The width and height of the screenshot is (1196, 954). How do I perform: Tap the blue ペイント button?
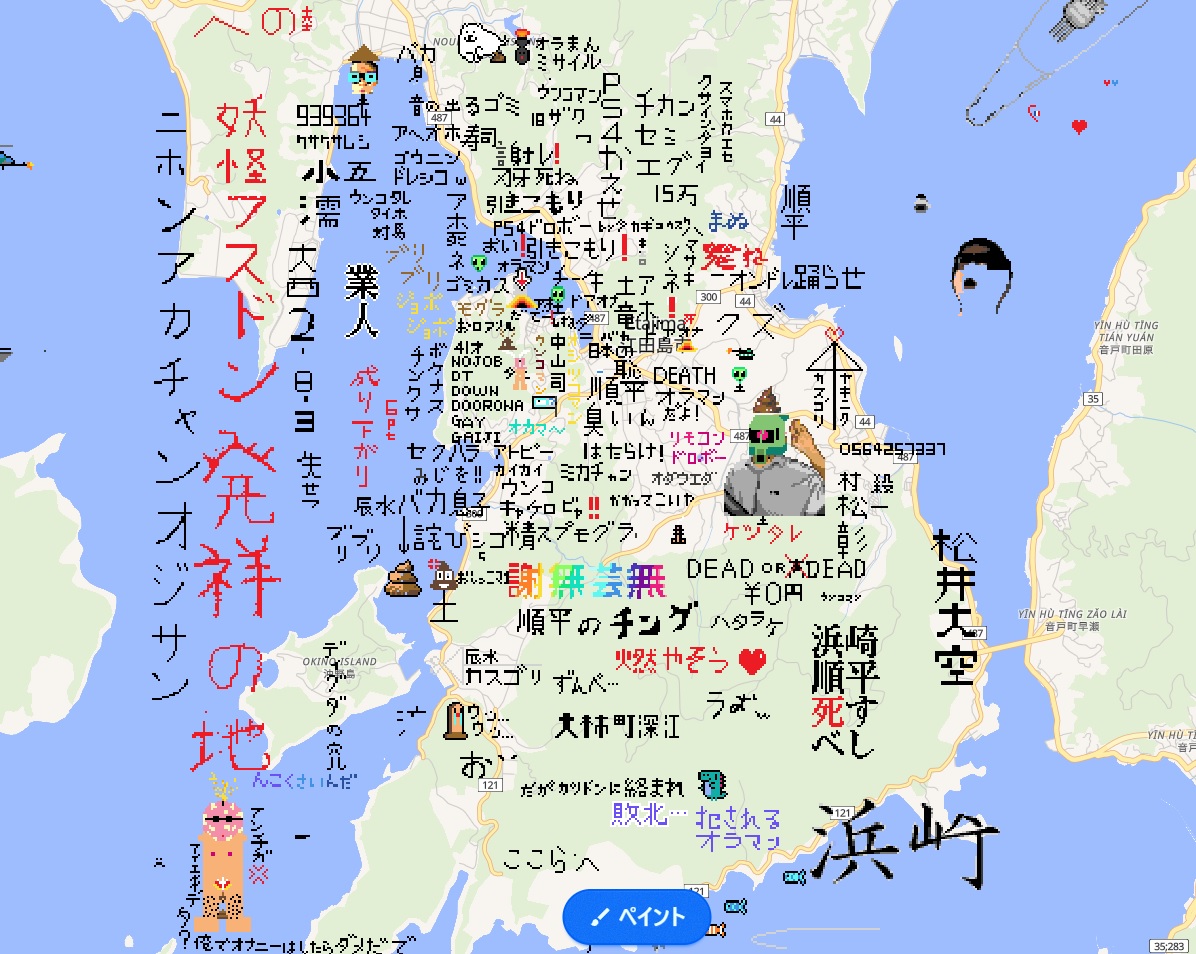coord(637,916)
